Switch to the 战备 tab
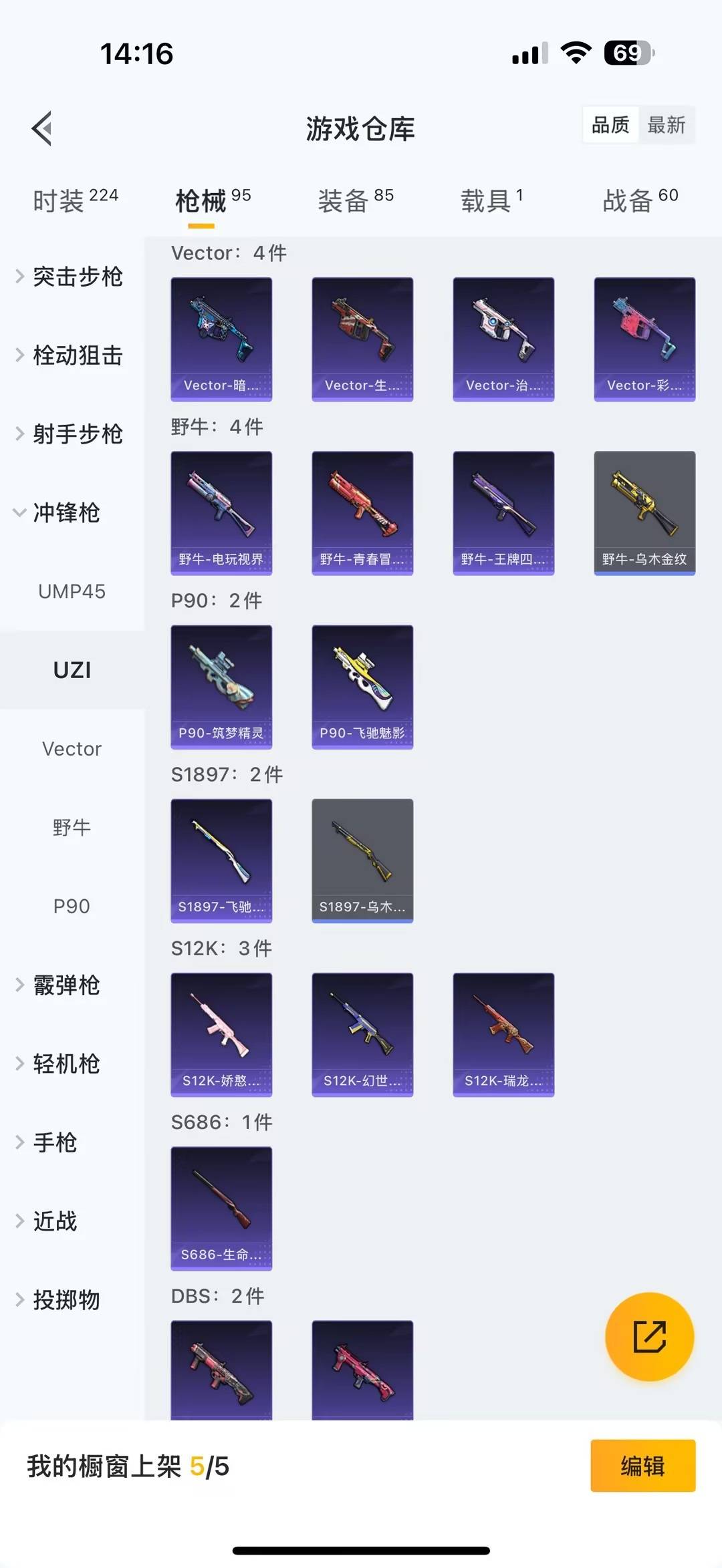 coord(640,200)
